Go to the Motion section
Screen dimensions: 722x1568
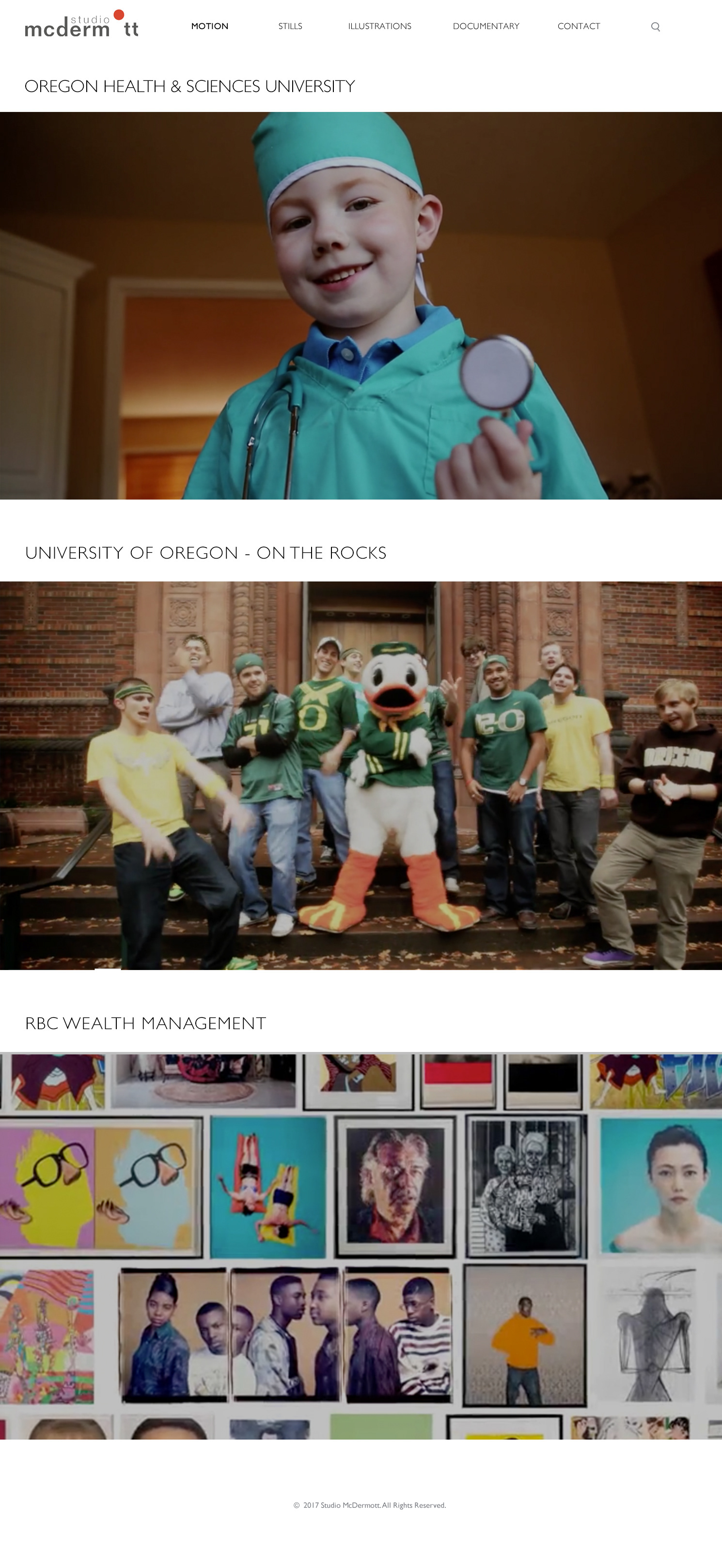click(209, 26)
